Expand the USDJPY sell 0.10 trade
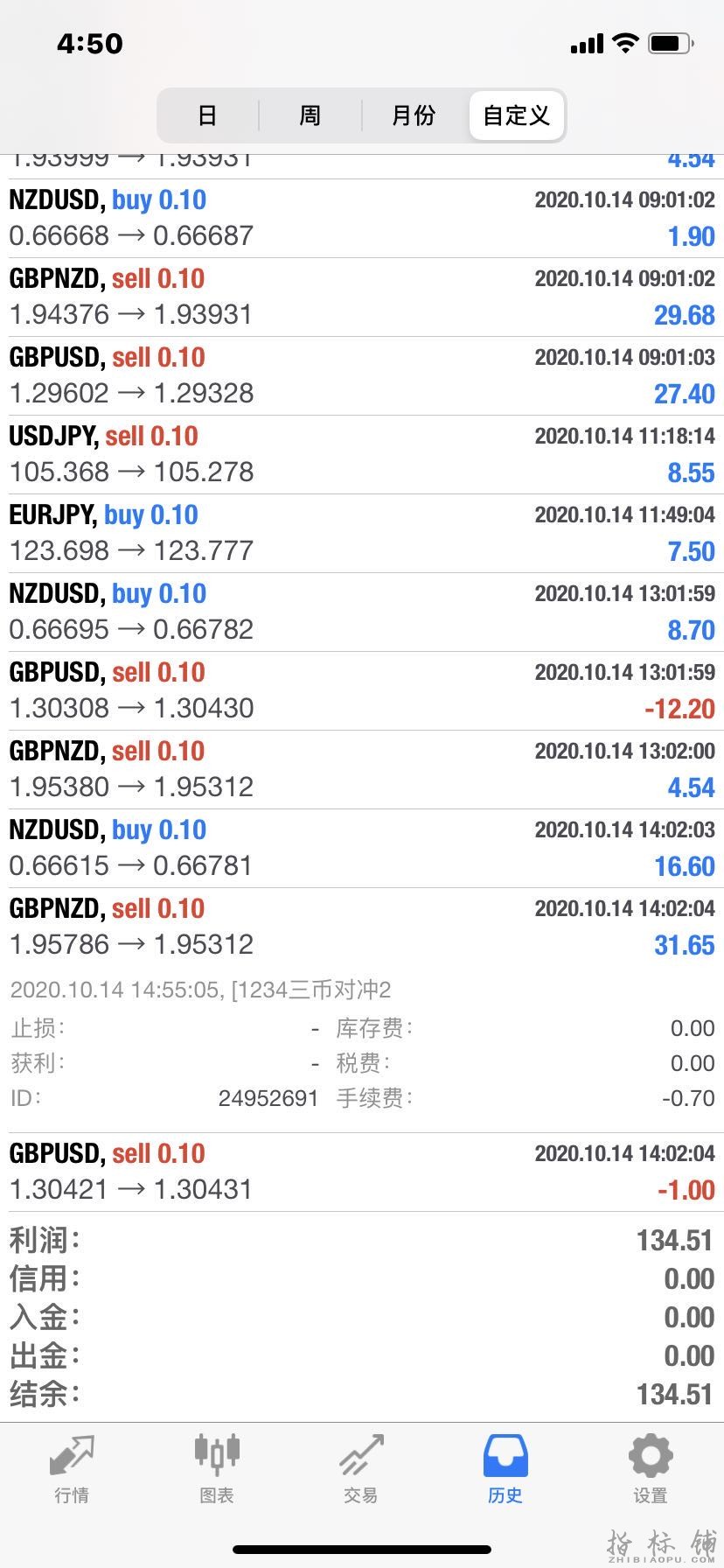The image size is (724, 1568). (362, 454)
